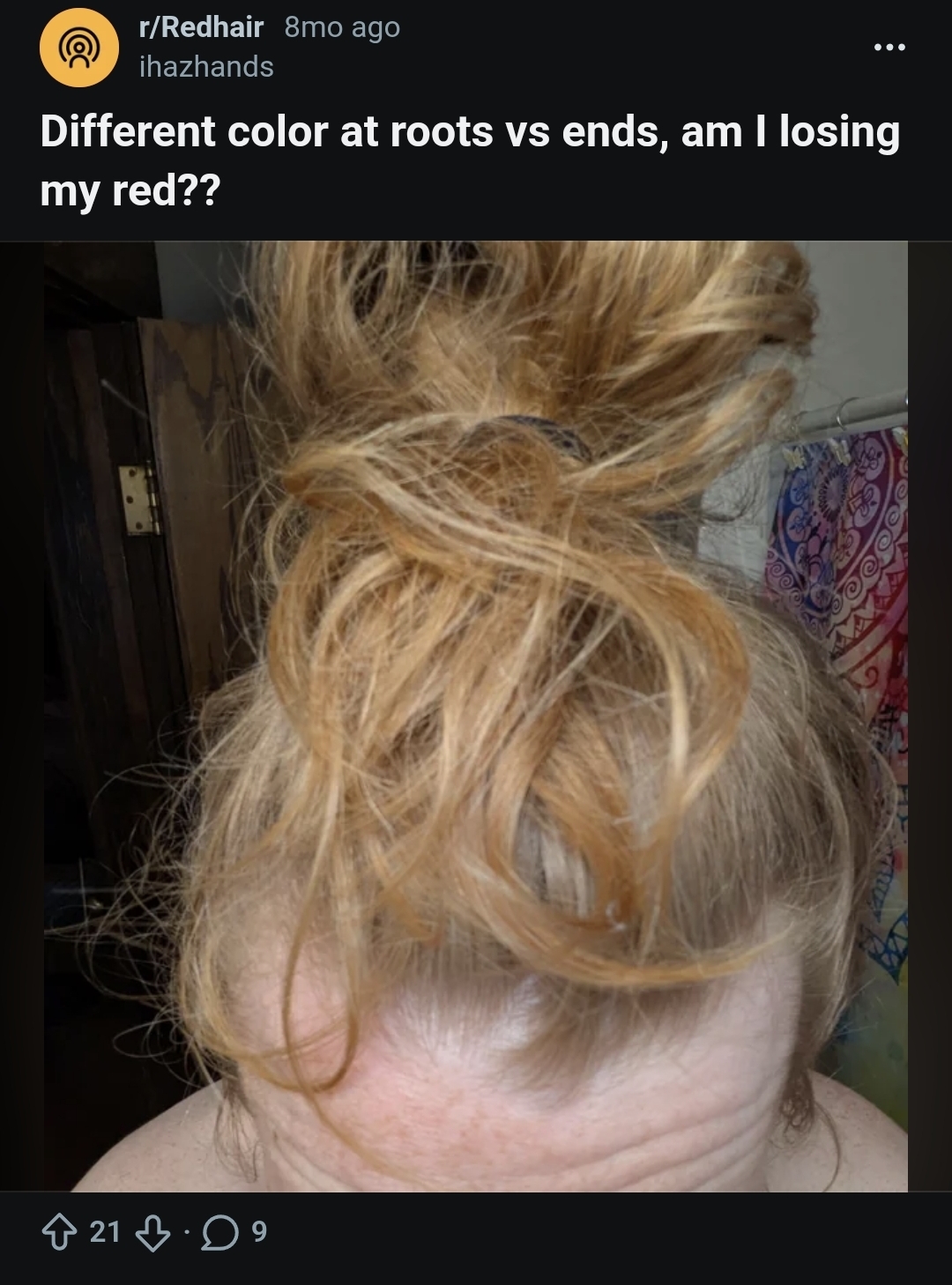The image size is (952, 1285).
Task: Downvote this post
Action: 152,1233
